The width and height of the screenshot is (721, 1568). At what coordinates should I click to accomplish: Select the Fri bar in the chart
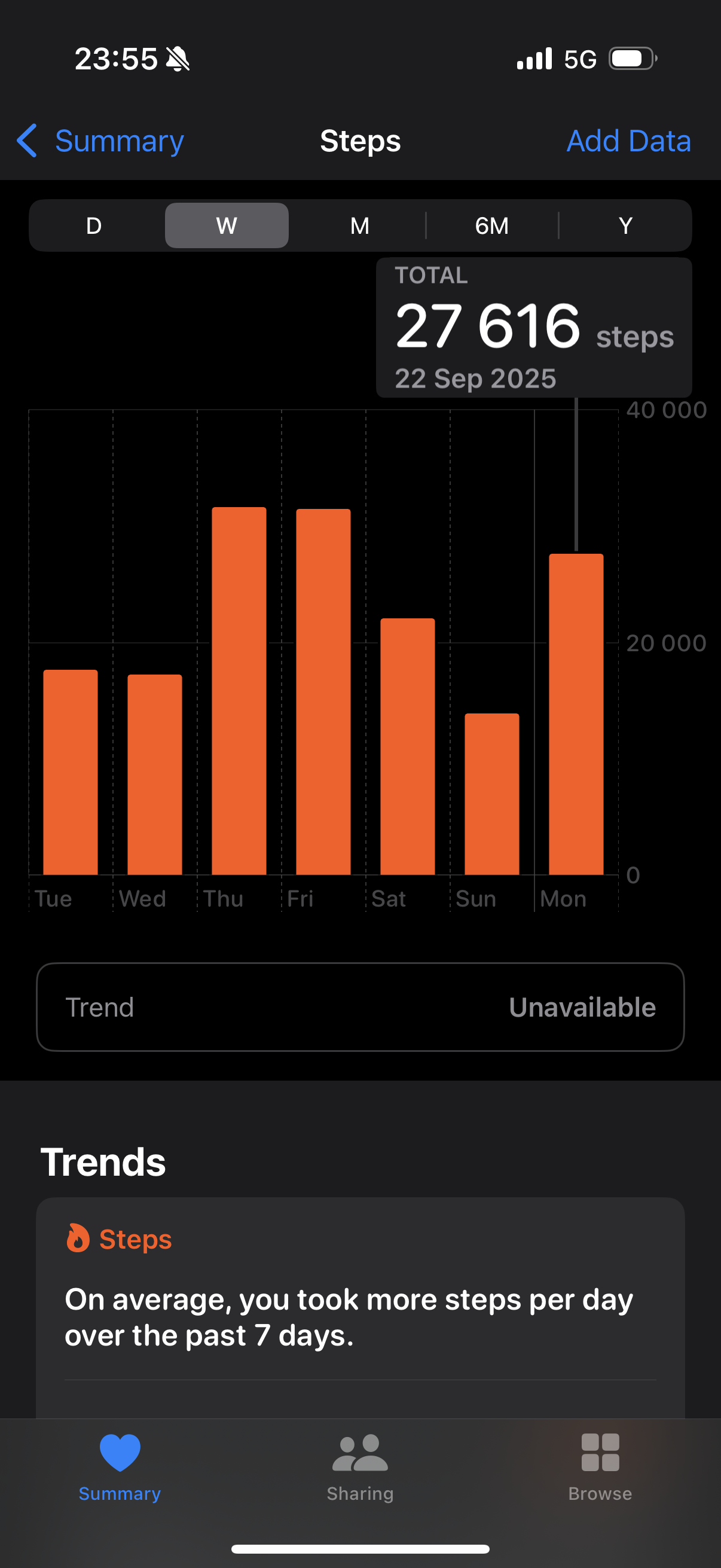click(323, 691)
